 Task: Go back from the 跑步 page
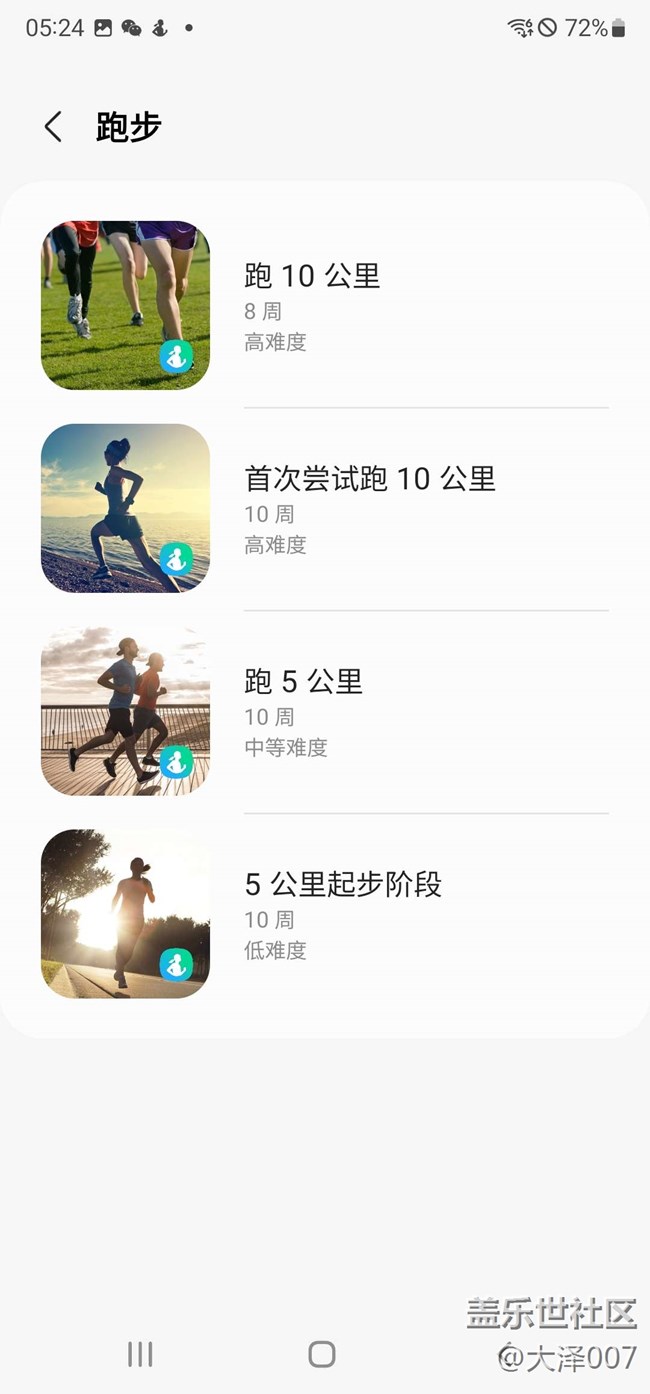point(53,127)
